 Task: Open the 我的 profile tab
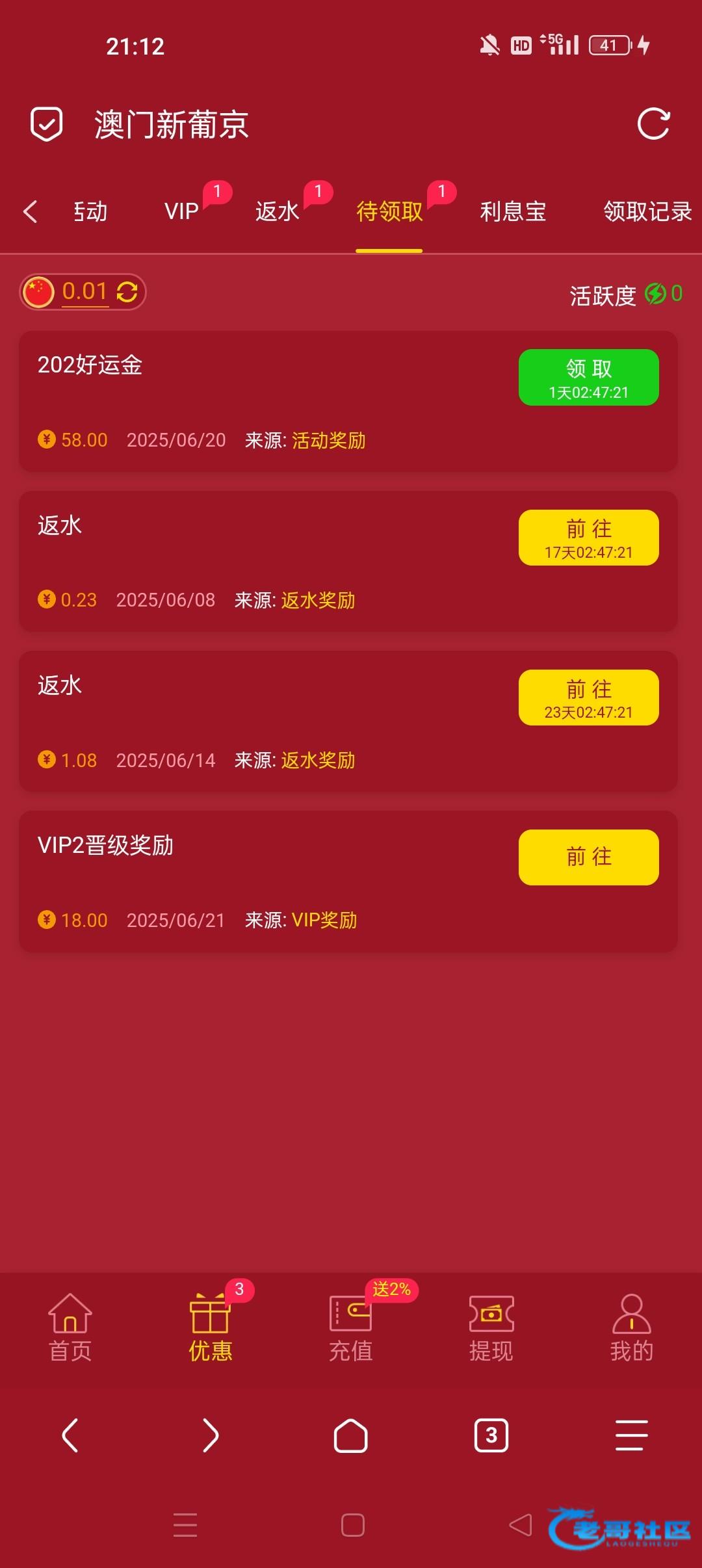632,1327
